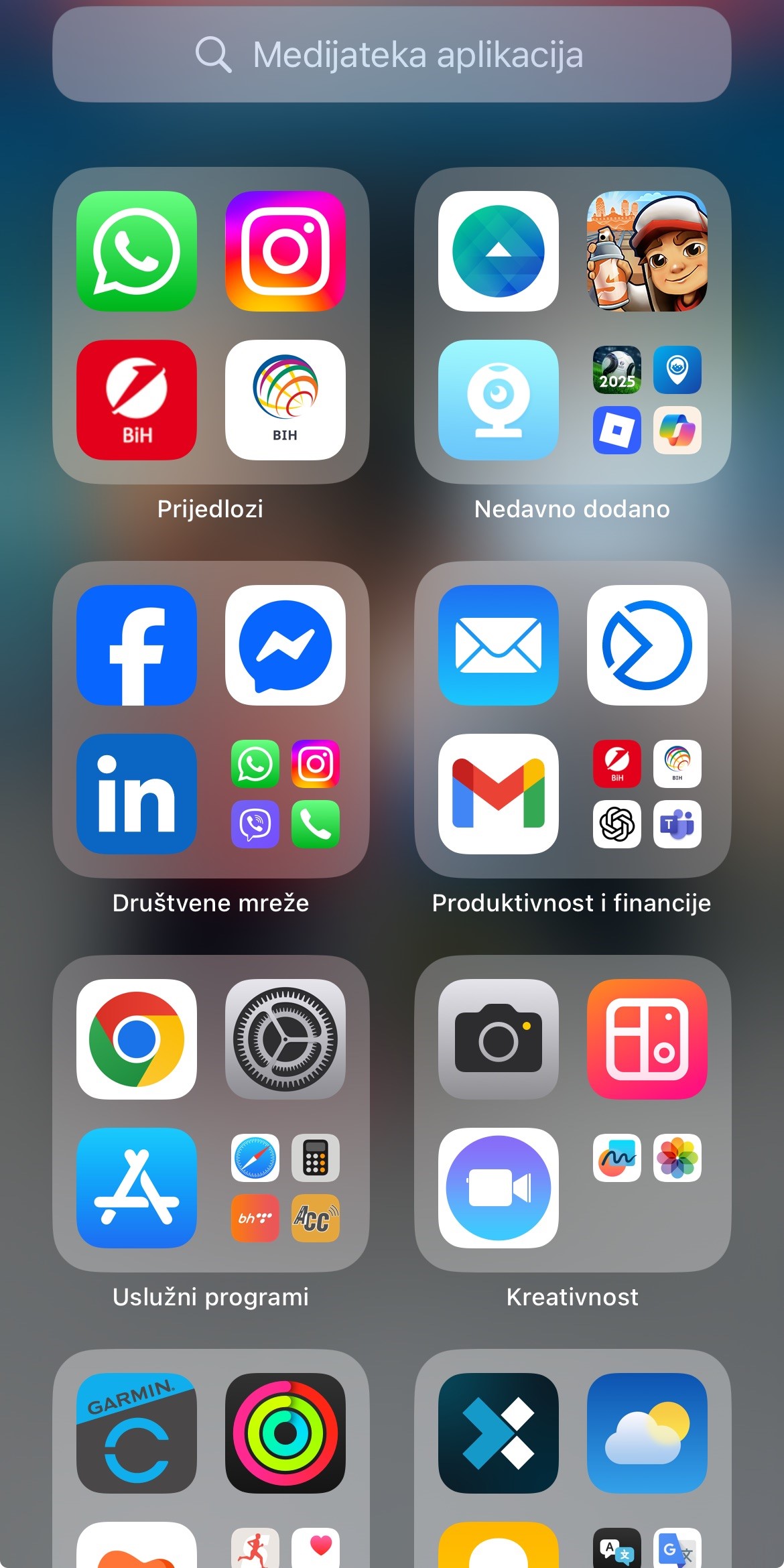Open the Gmail app
The height and width of the screenshot is (1568, 784).
coord(499,794)
